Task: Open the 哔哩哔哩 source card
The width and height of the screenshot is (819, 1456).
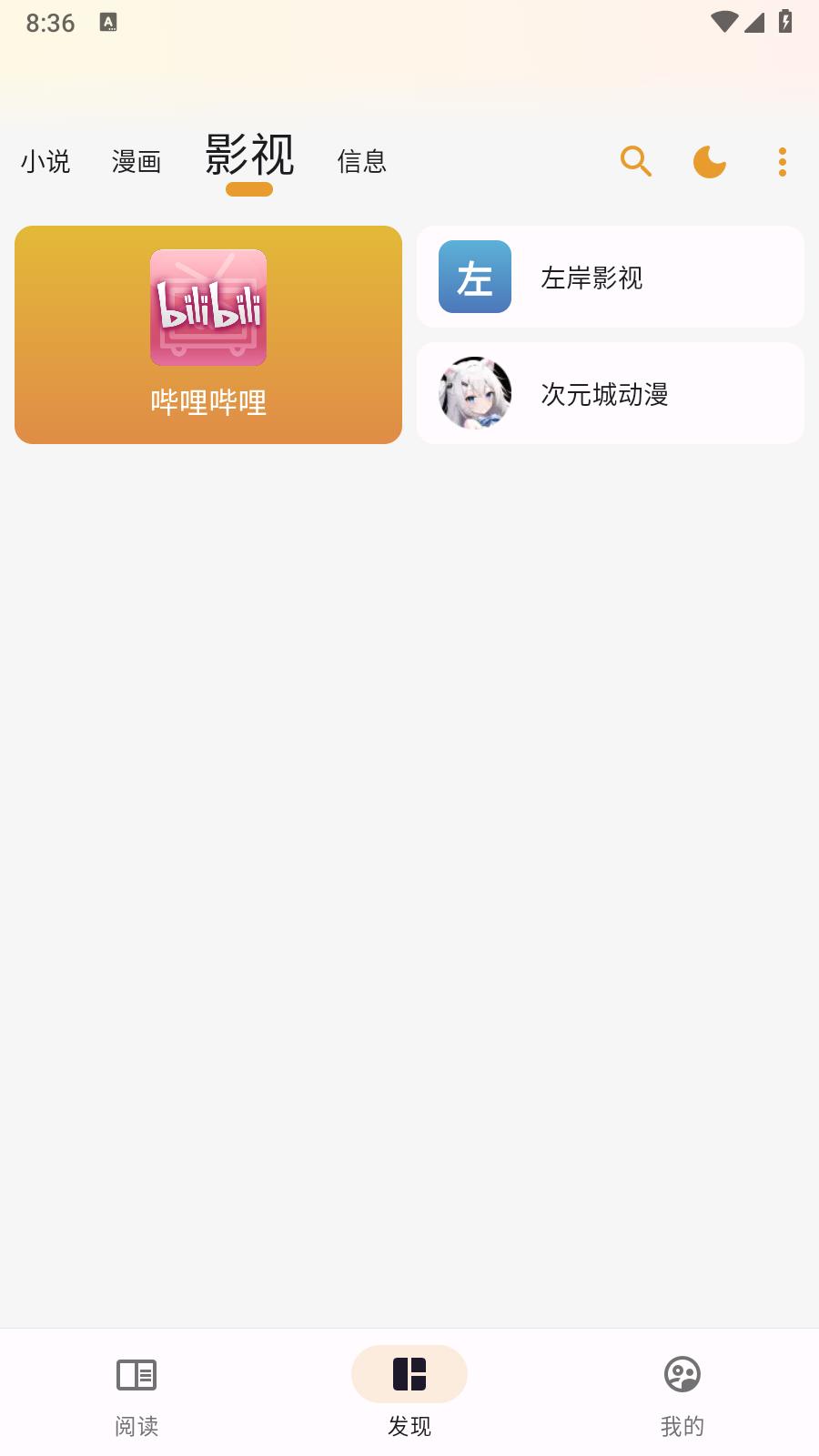Action: (x=207, y=335)
